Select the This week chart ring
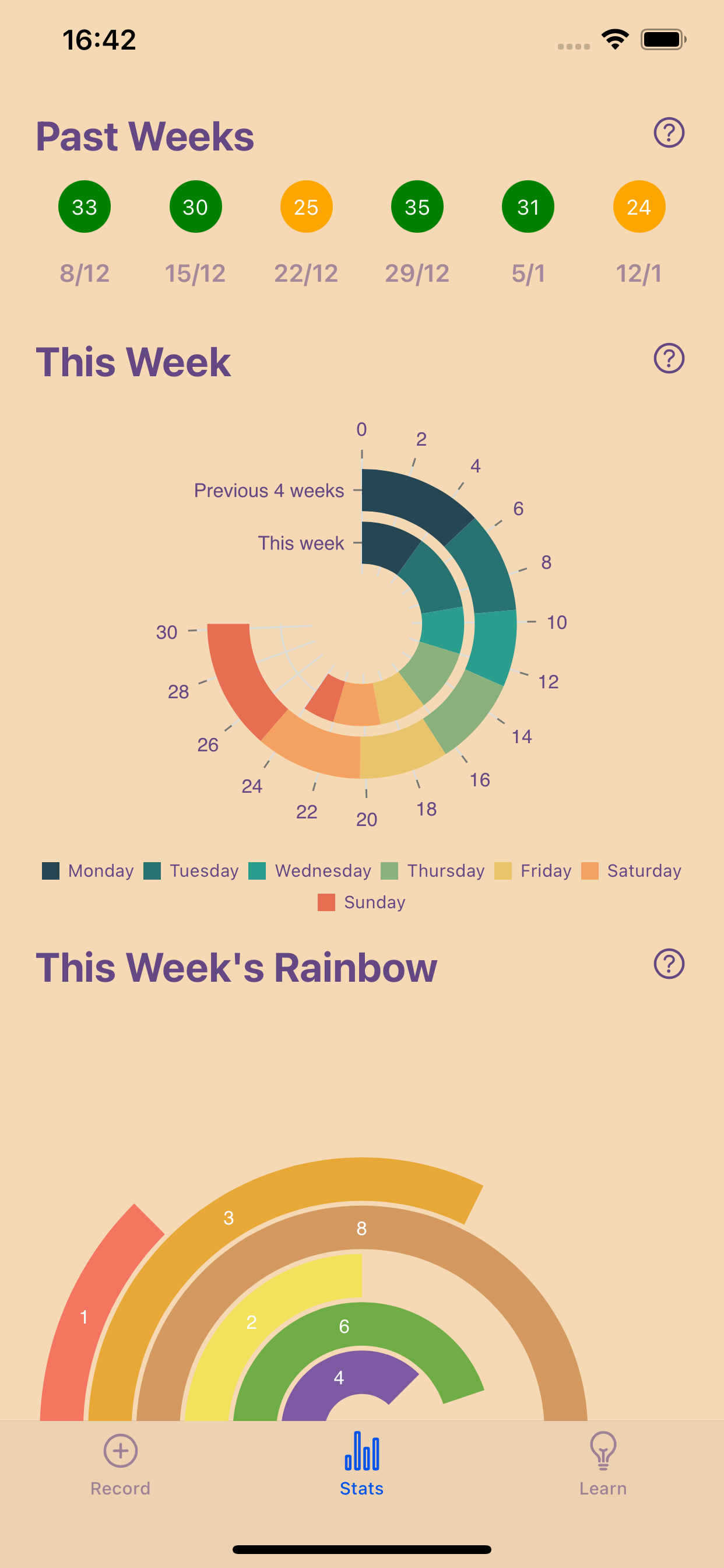The width and height of the screenshot is (724, 1568). click(x=384, y=542)
